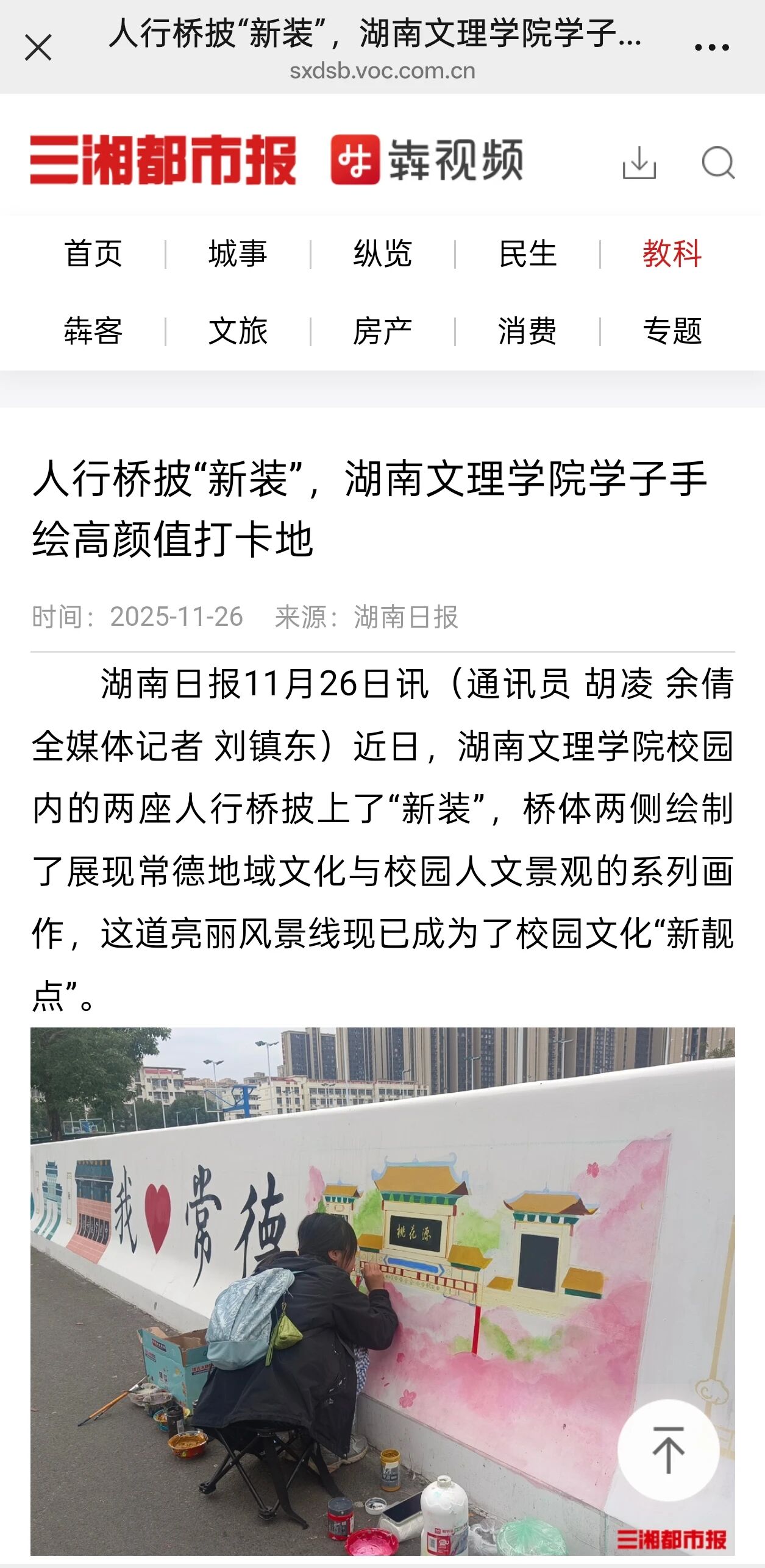Select the 民生 category
This screenshot has height=1568, width=765.
point(527,254)
